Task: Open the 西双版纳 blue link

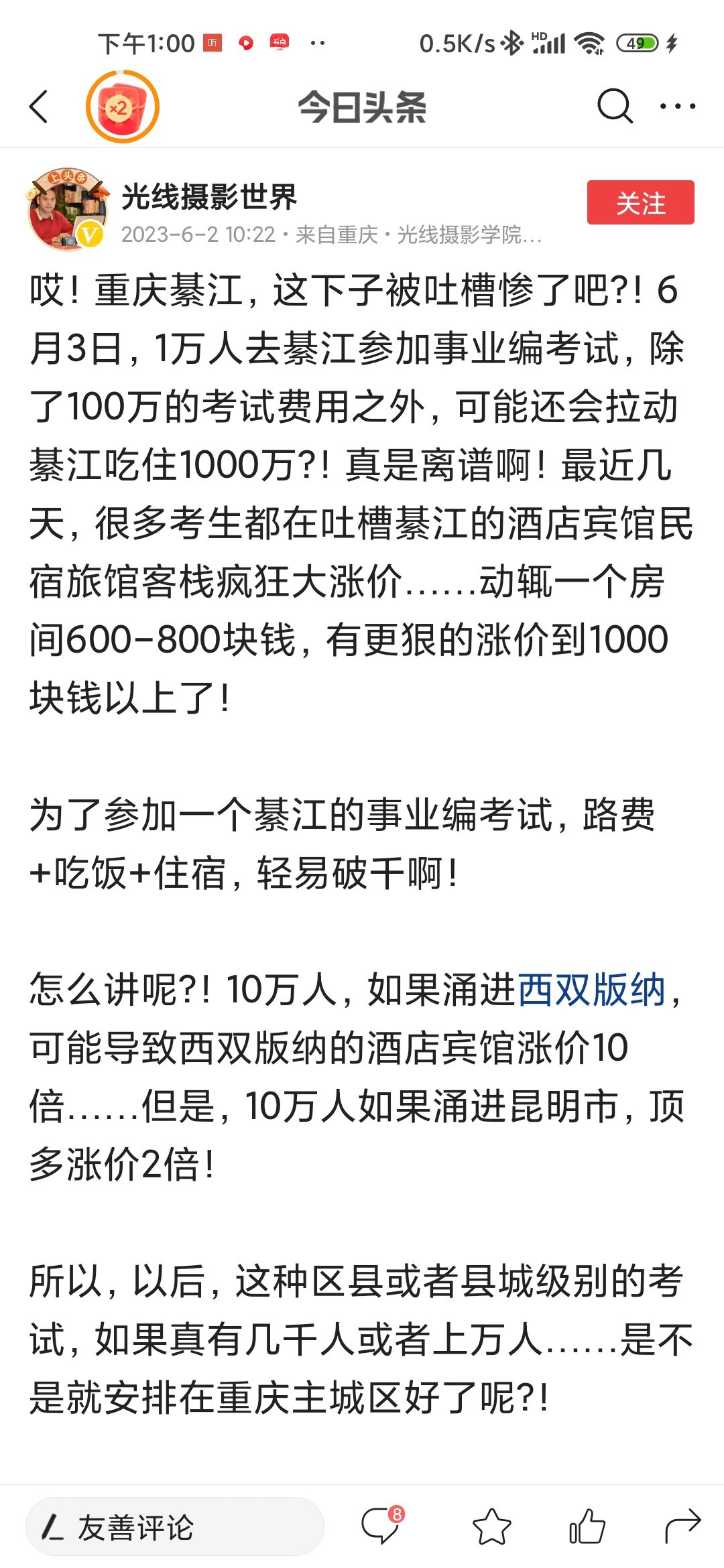Action: pos(591,990)
